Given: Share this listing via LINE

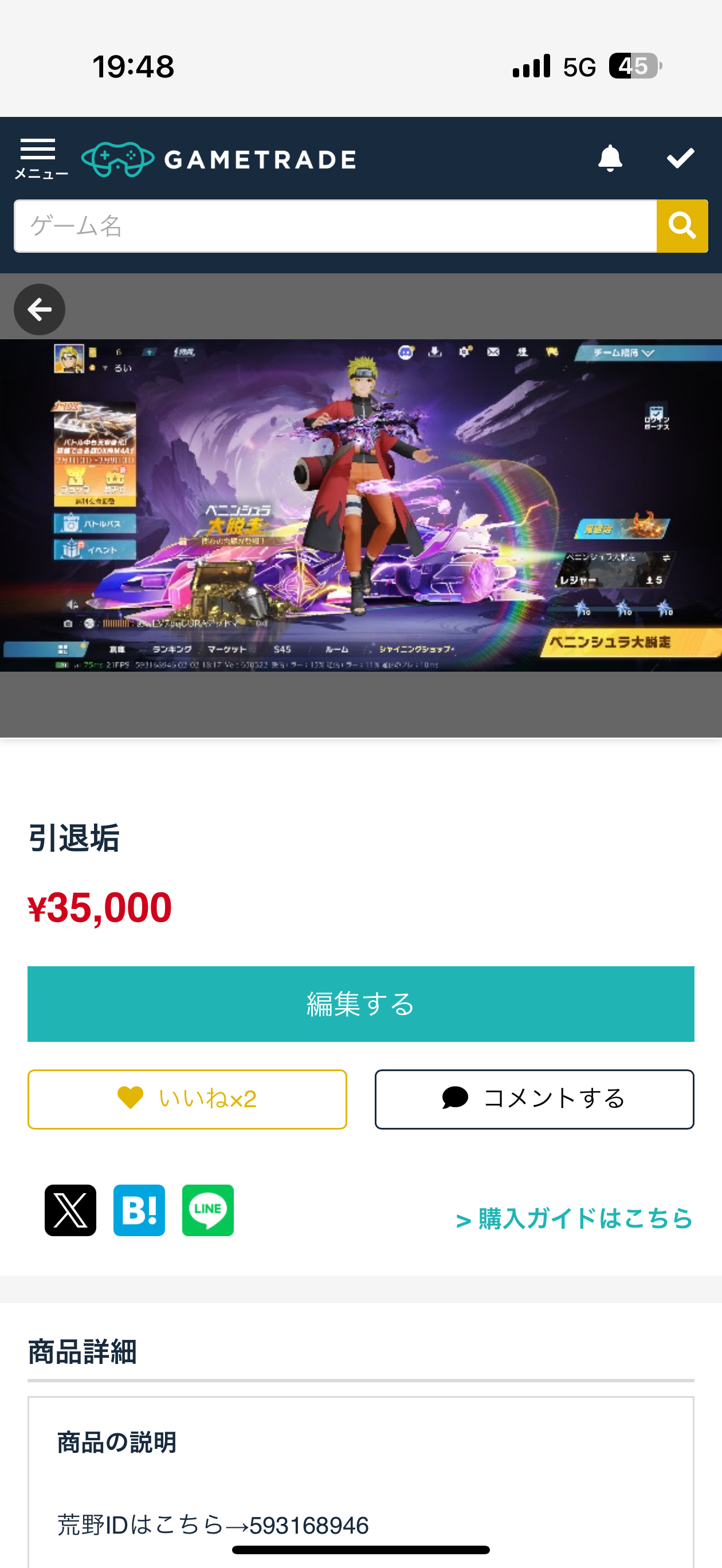Looking at the screenshot, I should pyautogui.click(x=207, y=1210).
